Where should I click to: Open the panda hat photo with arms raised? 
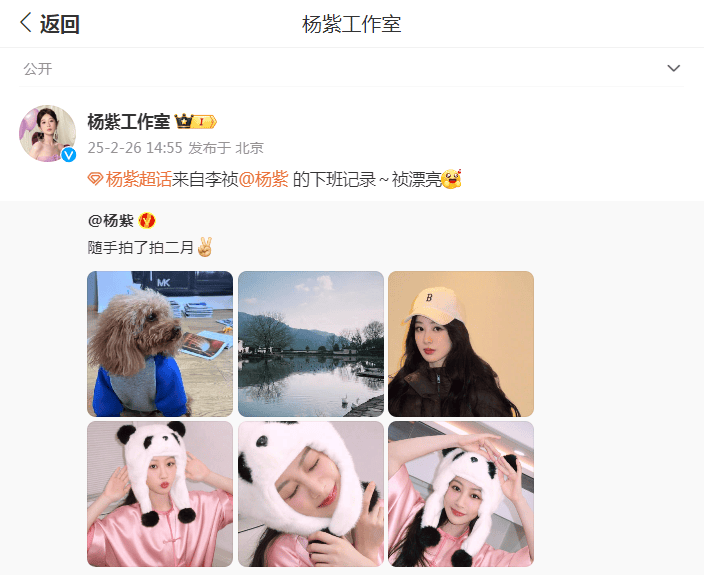click(x=460, y=493)
